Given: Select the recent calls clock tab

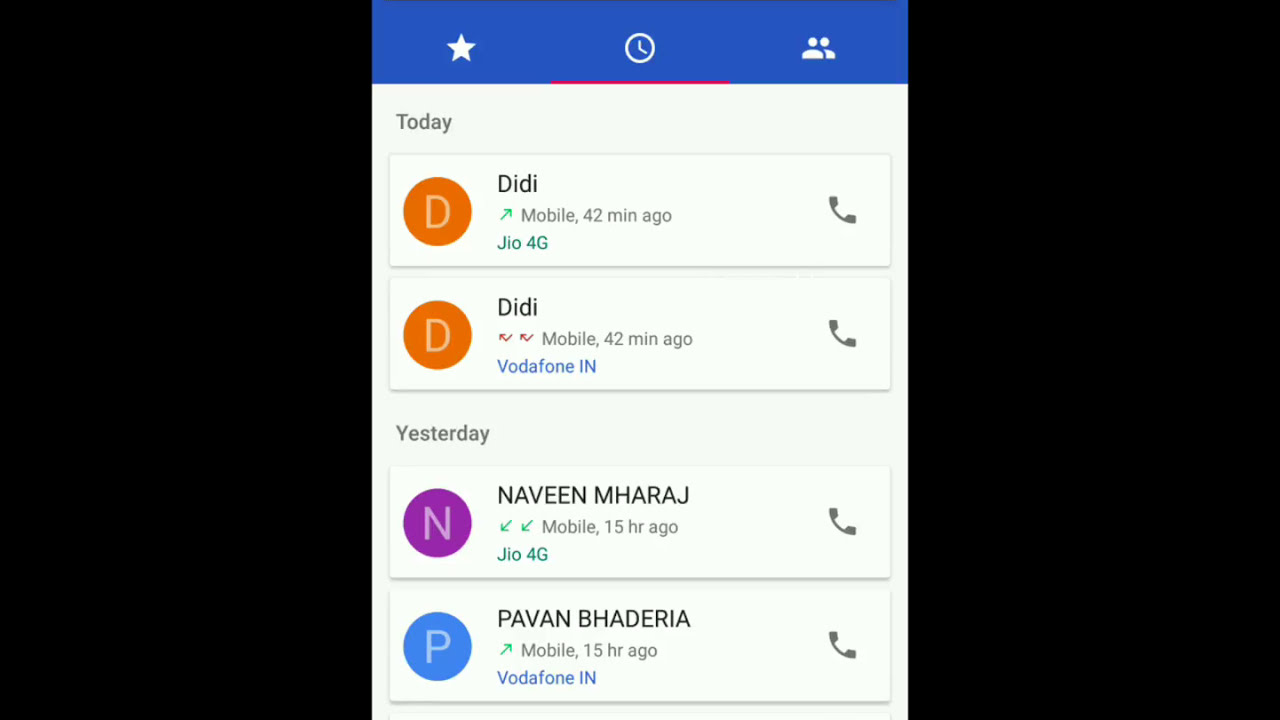Looking at the screenshot, I should click(x=640, y=48).
